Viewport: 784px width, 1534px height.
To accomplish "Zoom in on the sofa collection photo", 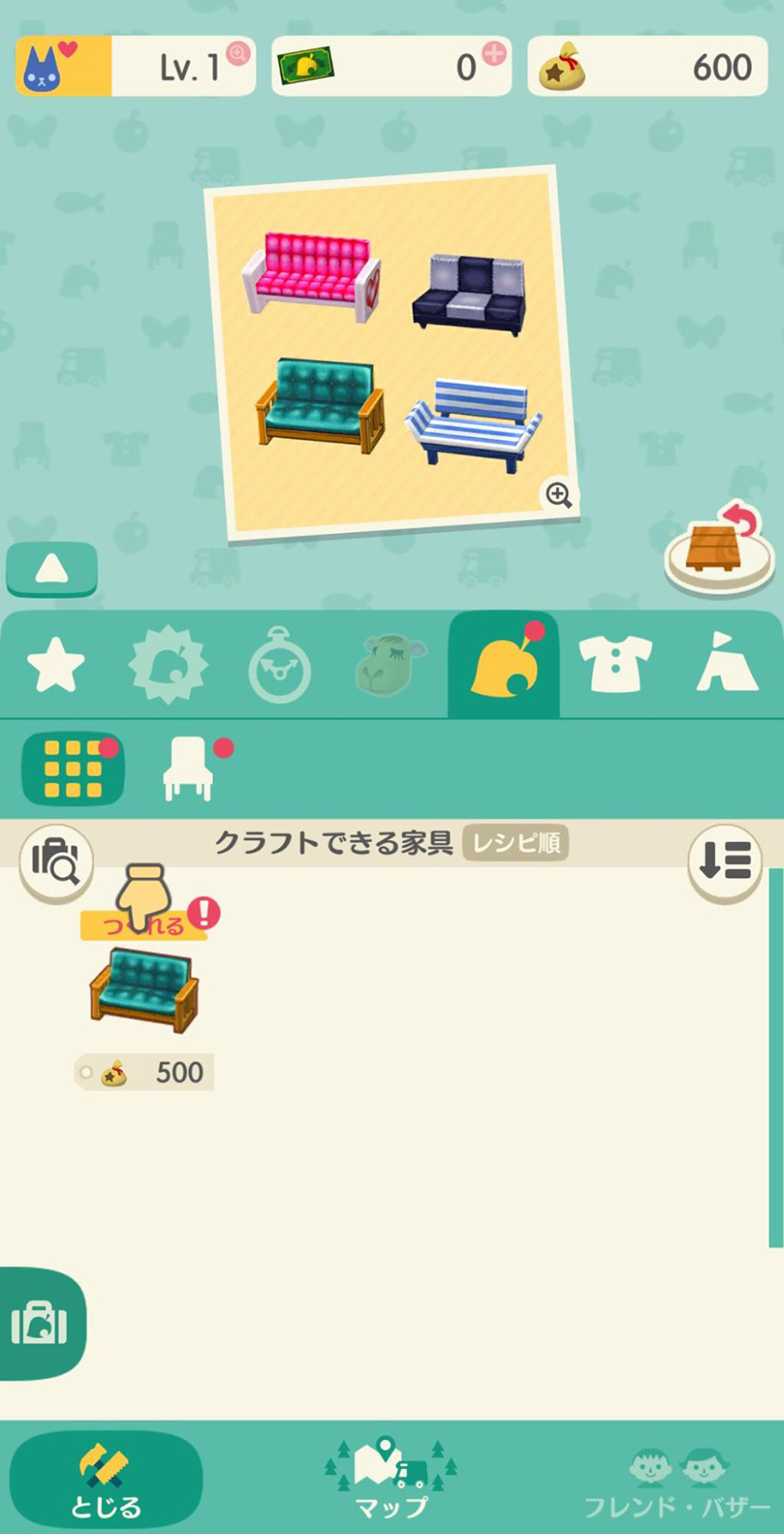I will pyautogui.click(x=558, y=495).
